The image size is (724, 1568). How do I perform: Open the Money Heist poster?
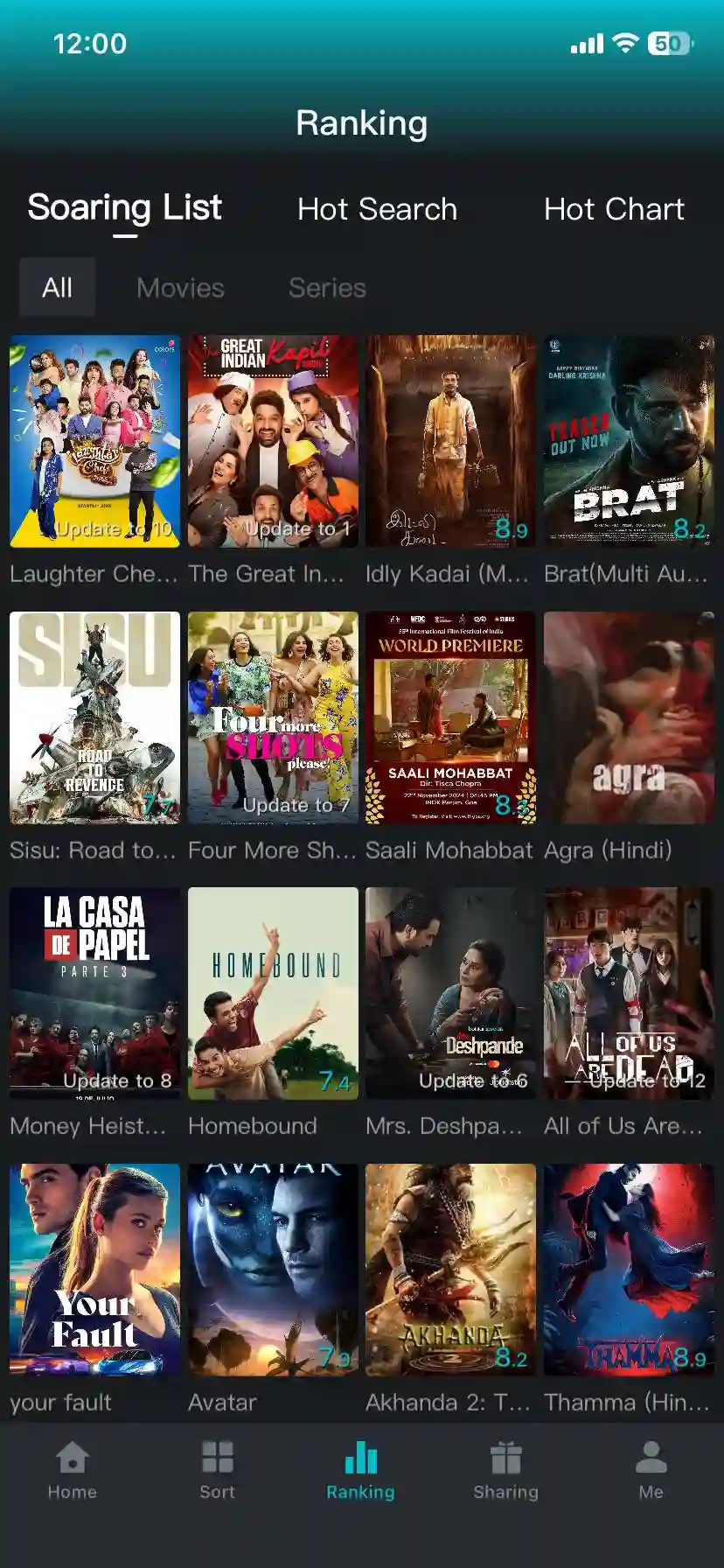pyautogui.click(x=94, y=993)
